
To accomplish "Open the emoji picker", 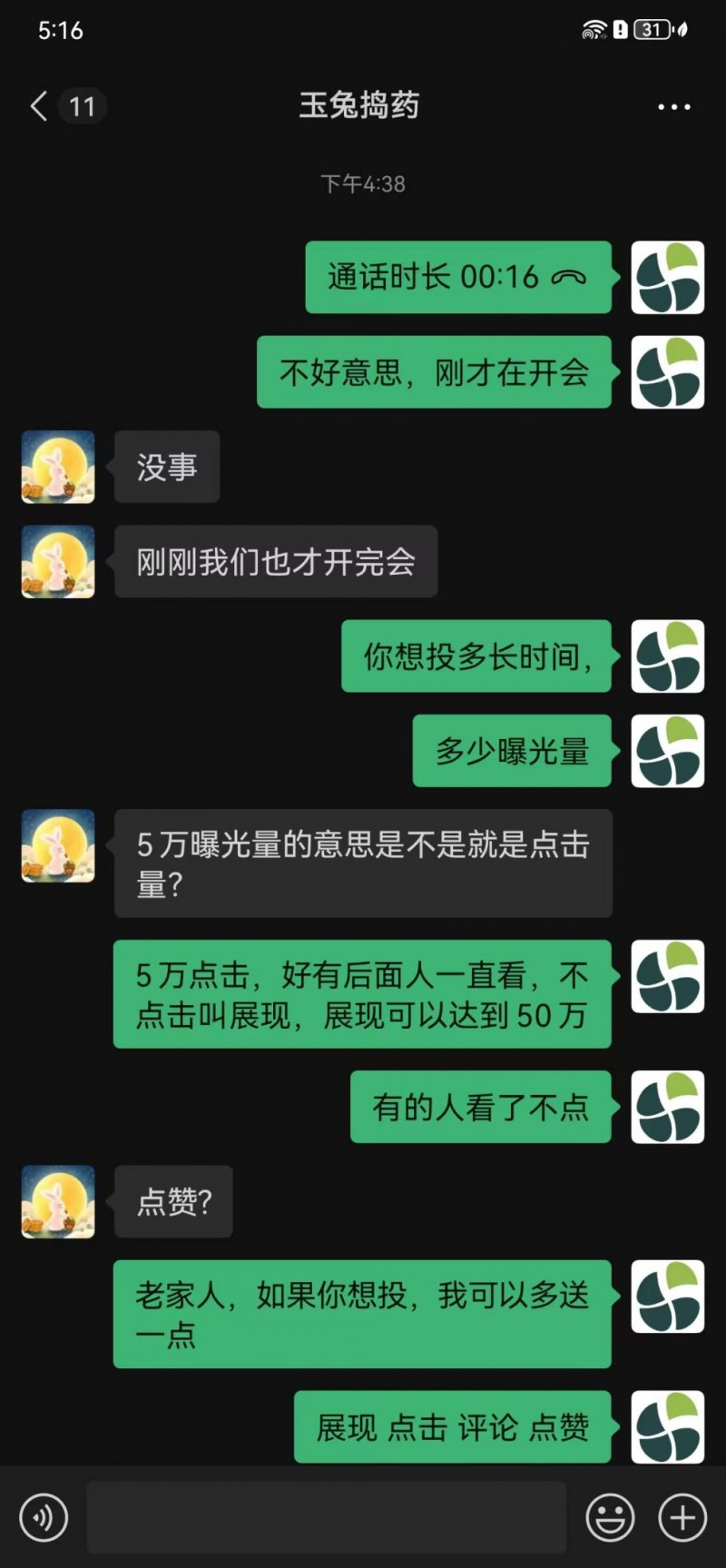I will (610, 1517).
